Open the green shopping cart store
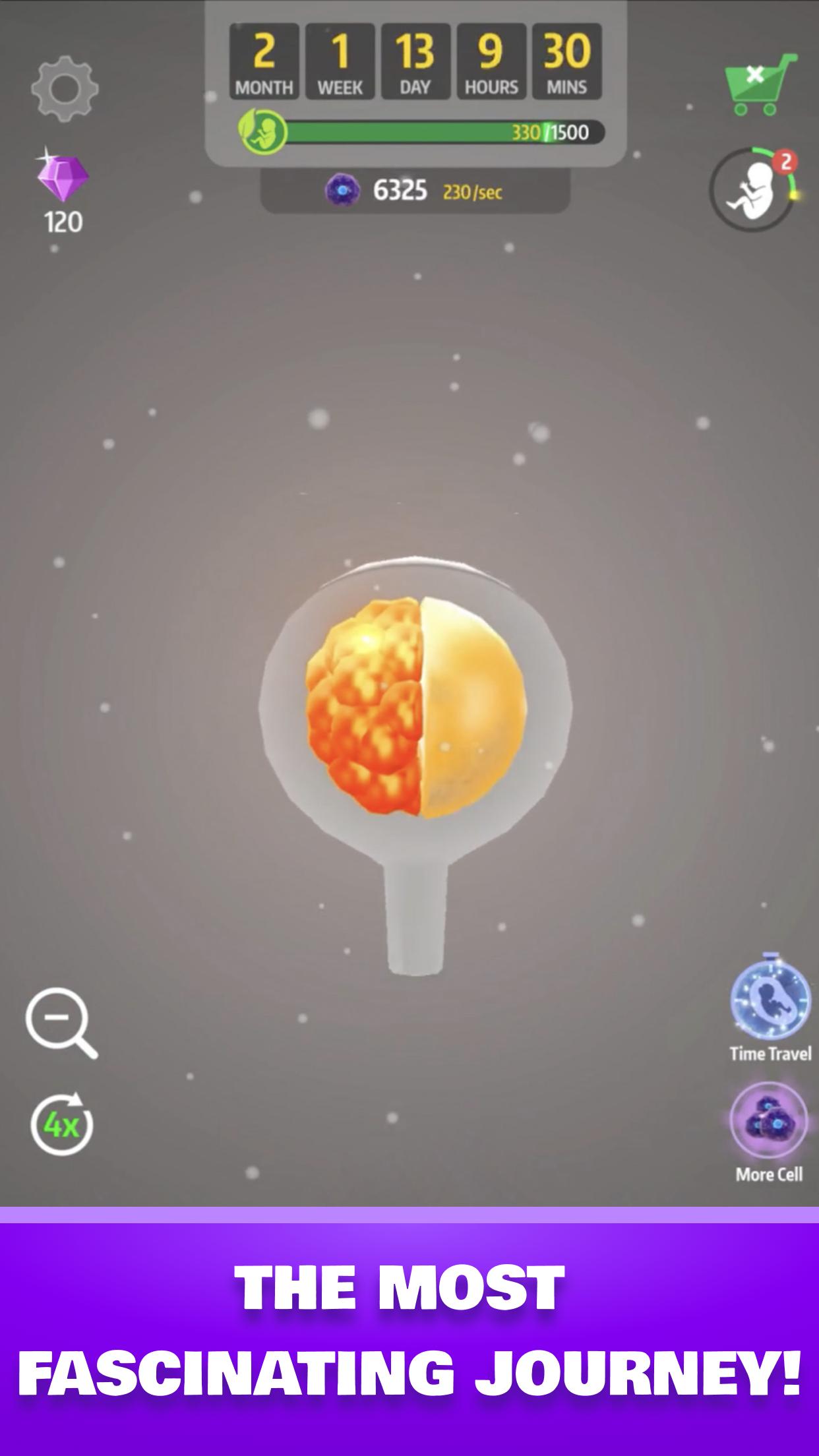The image size is (819, 1456). click(760, 84)
